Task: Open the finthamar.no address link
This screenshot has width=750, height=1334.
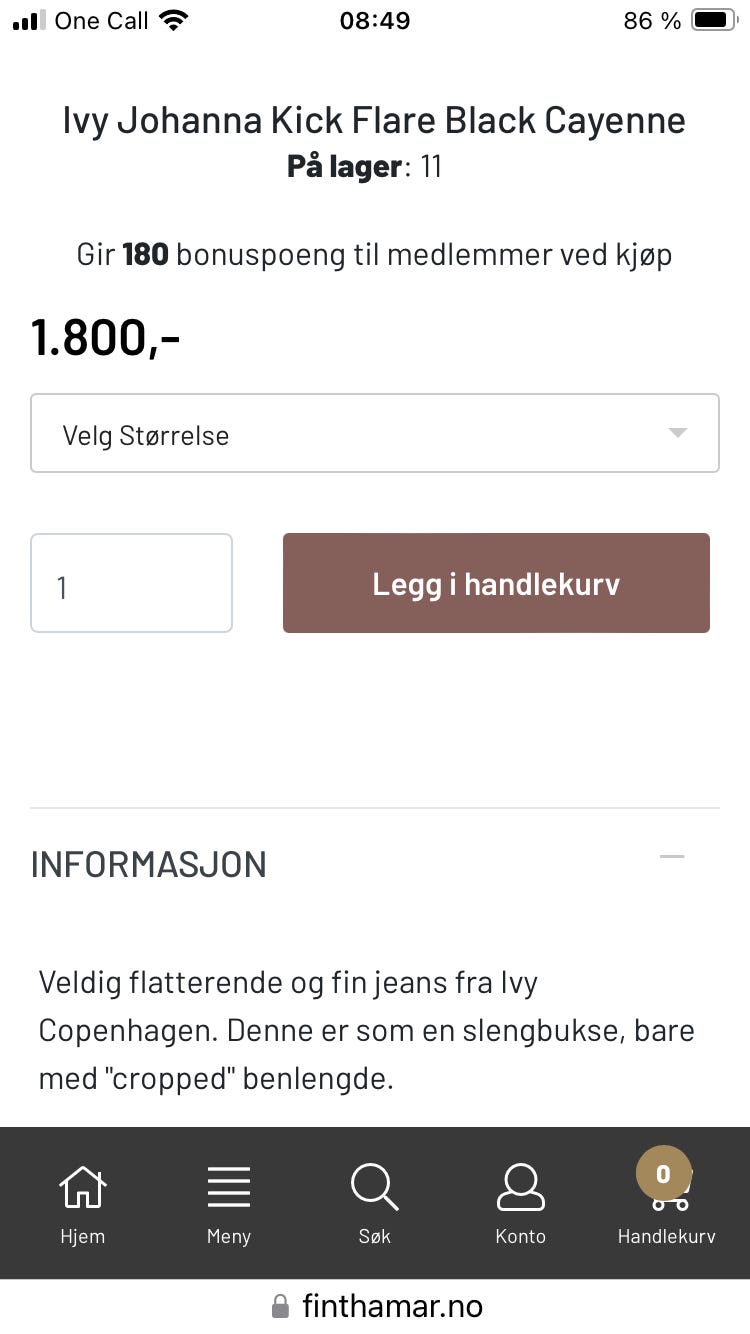Action: pyautogui.click(x=390, y=1305)
